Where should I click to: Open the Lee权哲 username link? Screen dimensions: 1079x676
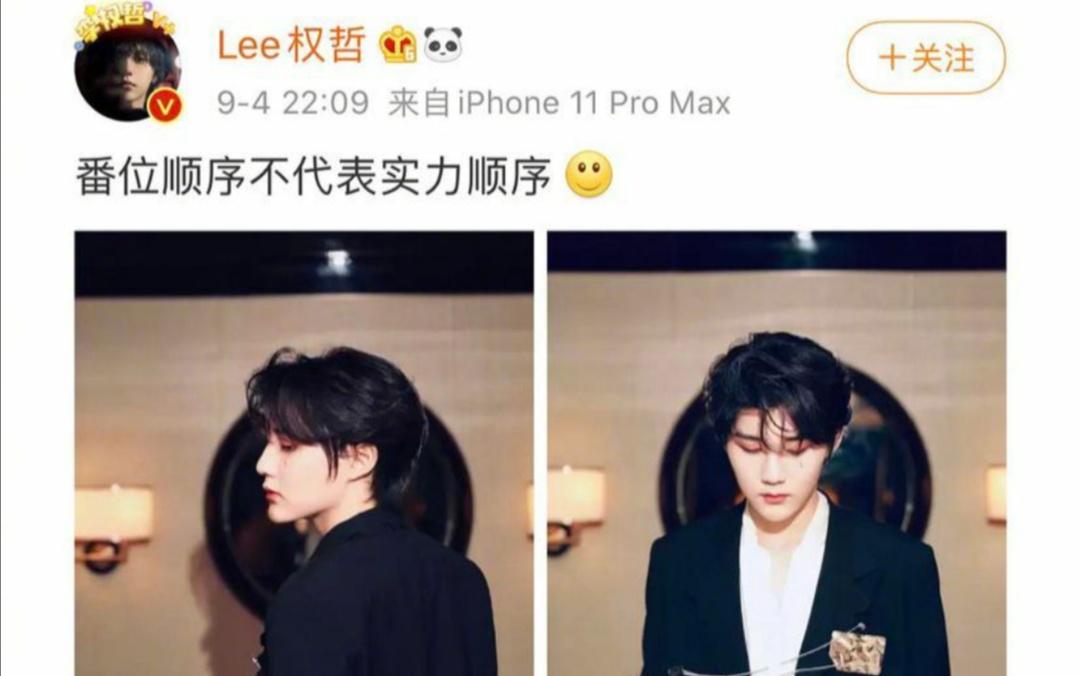(x=292, y=45)
